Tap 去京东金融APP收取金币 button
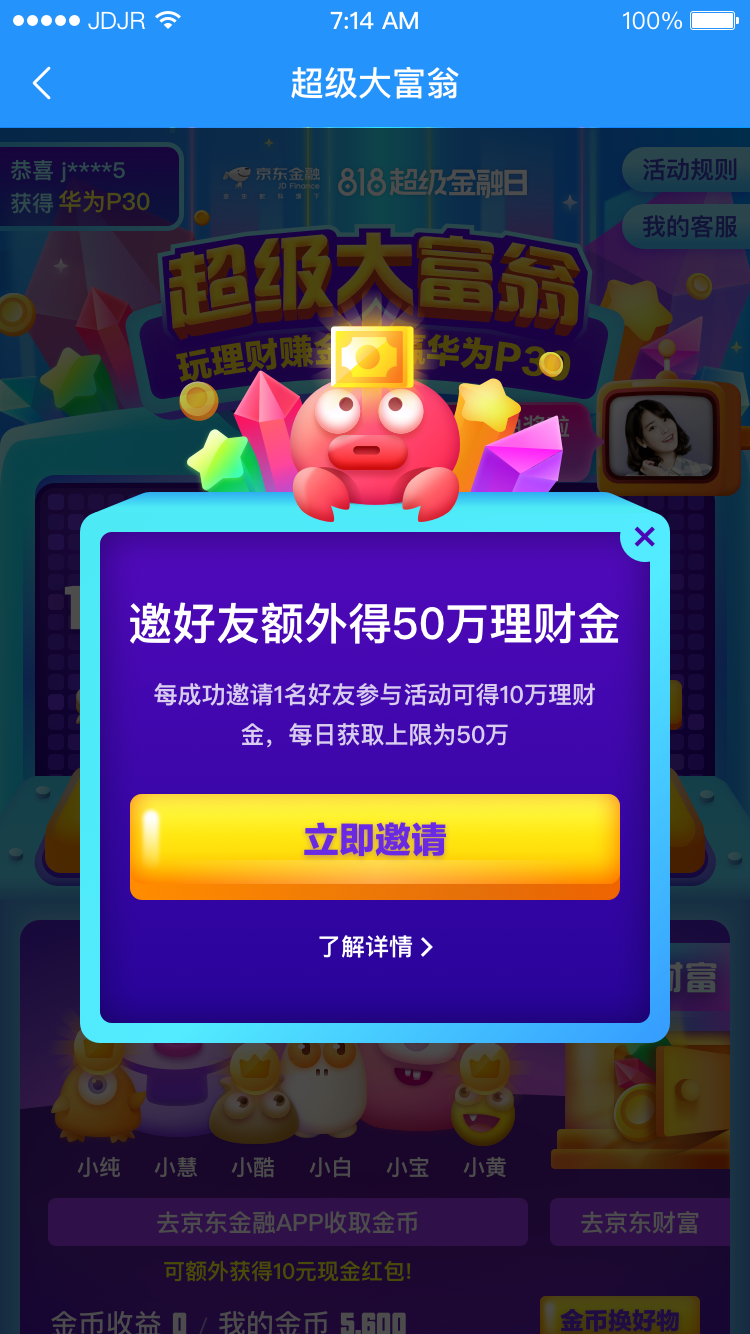 click(288, 1222)
